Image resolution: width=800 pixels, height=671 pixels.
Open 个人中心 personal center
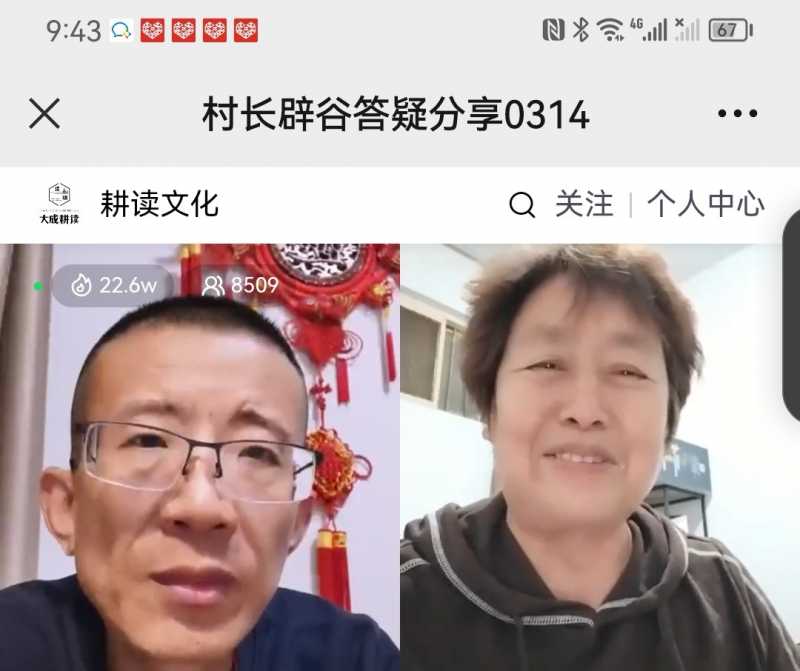pos(705,204)
